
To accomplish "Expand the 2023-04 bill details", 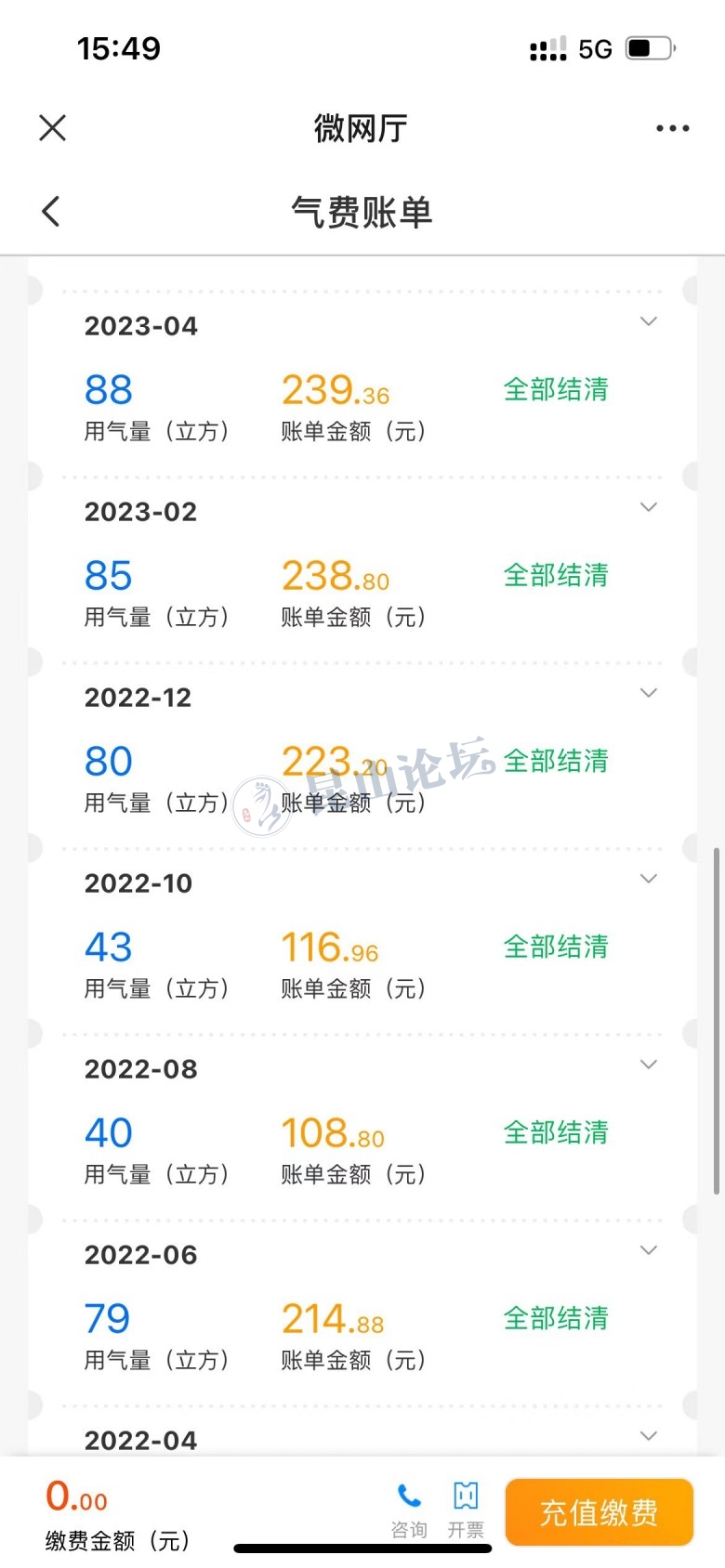I will click(649, 321).
